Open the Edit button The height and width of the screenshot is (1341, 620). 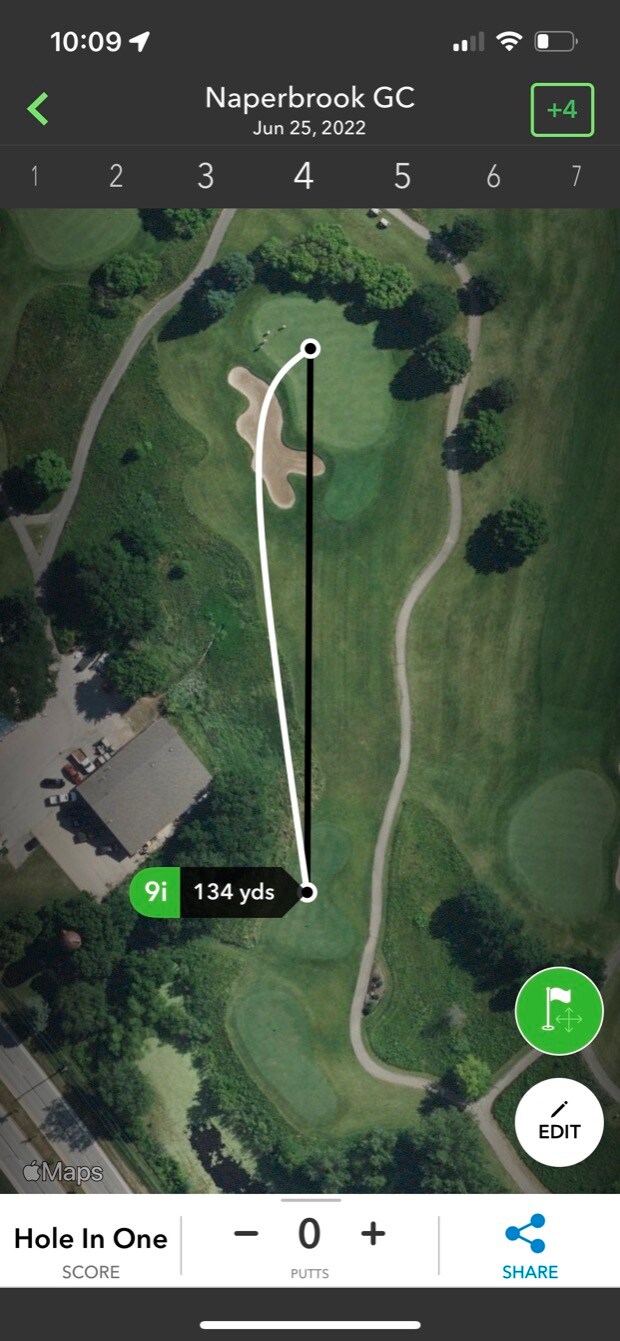click(x=559, y=1122)
